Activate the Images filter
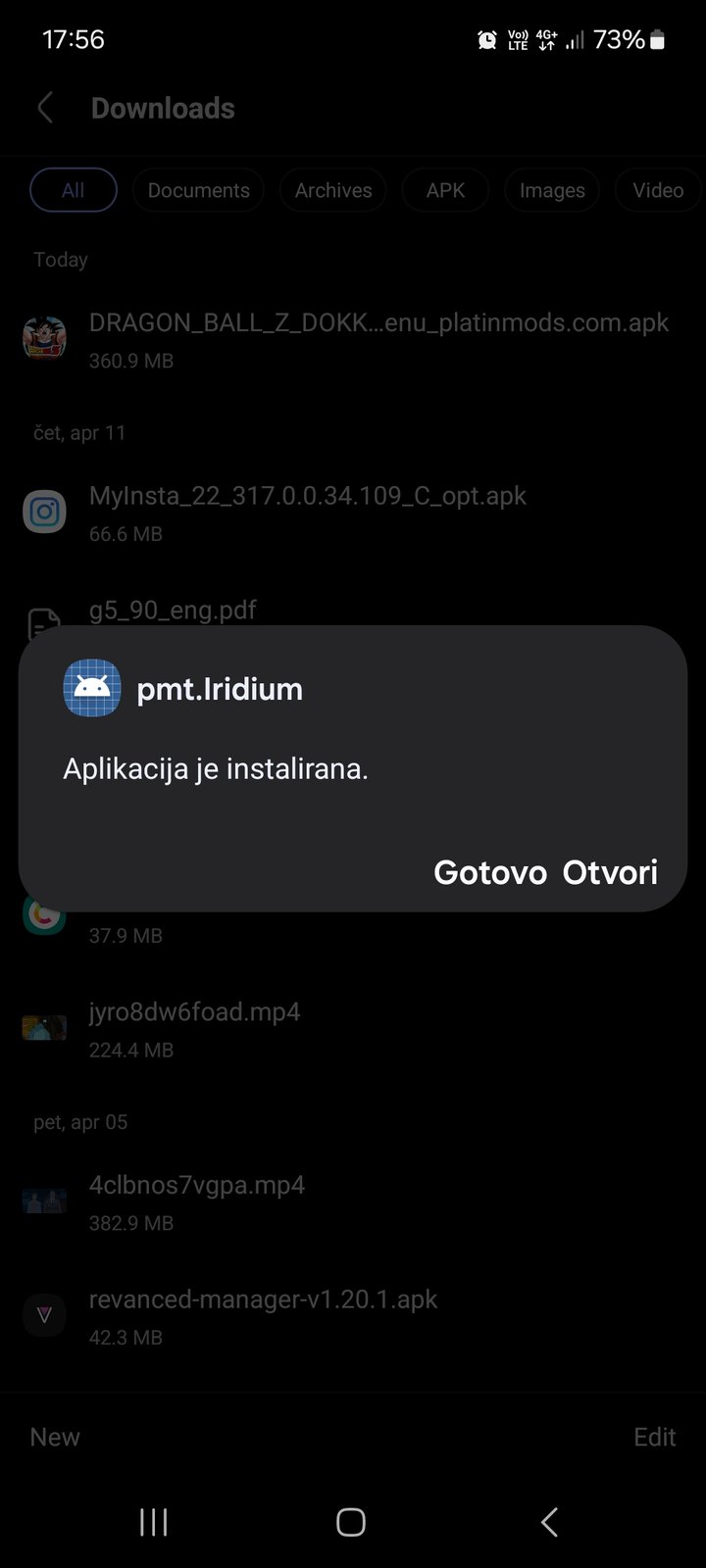This screenshot has width=706, height=1568. (551, 190)
